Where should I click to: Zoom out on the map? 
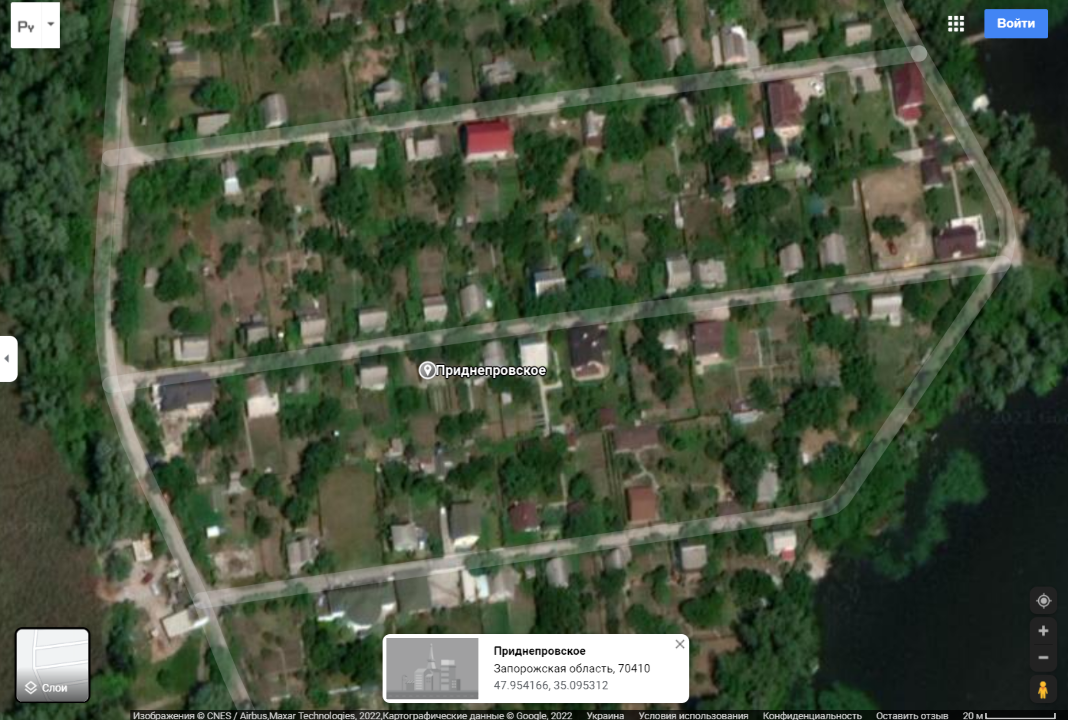click(x=1043, y=657)
